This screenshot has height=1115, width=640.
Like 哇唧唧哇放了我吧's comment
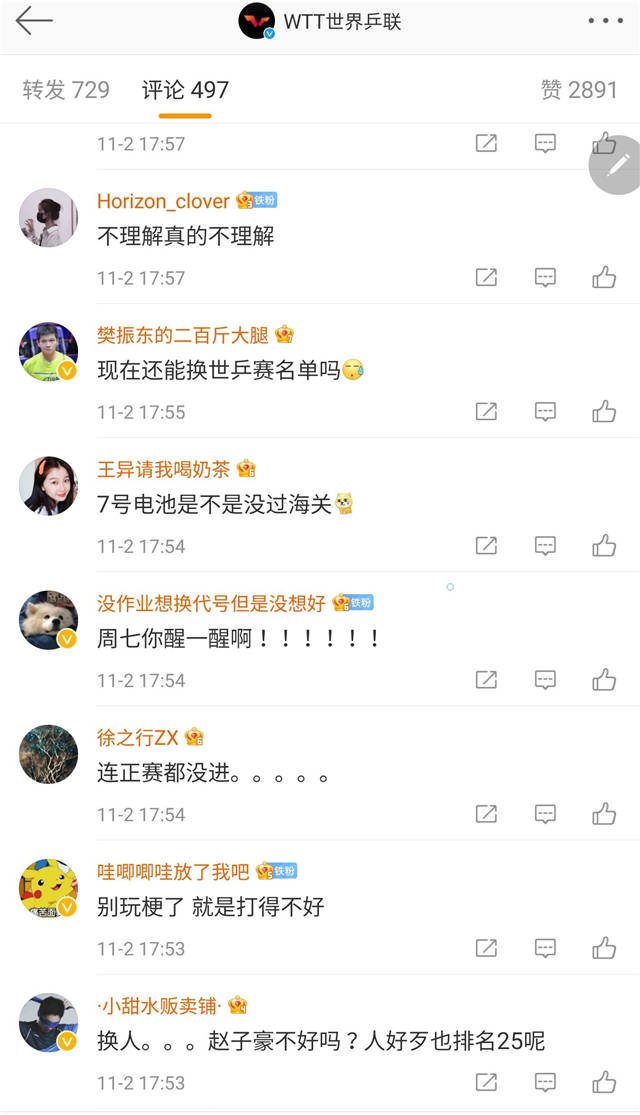pos(604,948)
